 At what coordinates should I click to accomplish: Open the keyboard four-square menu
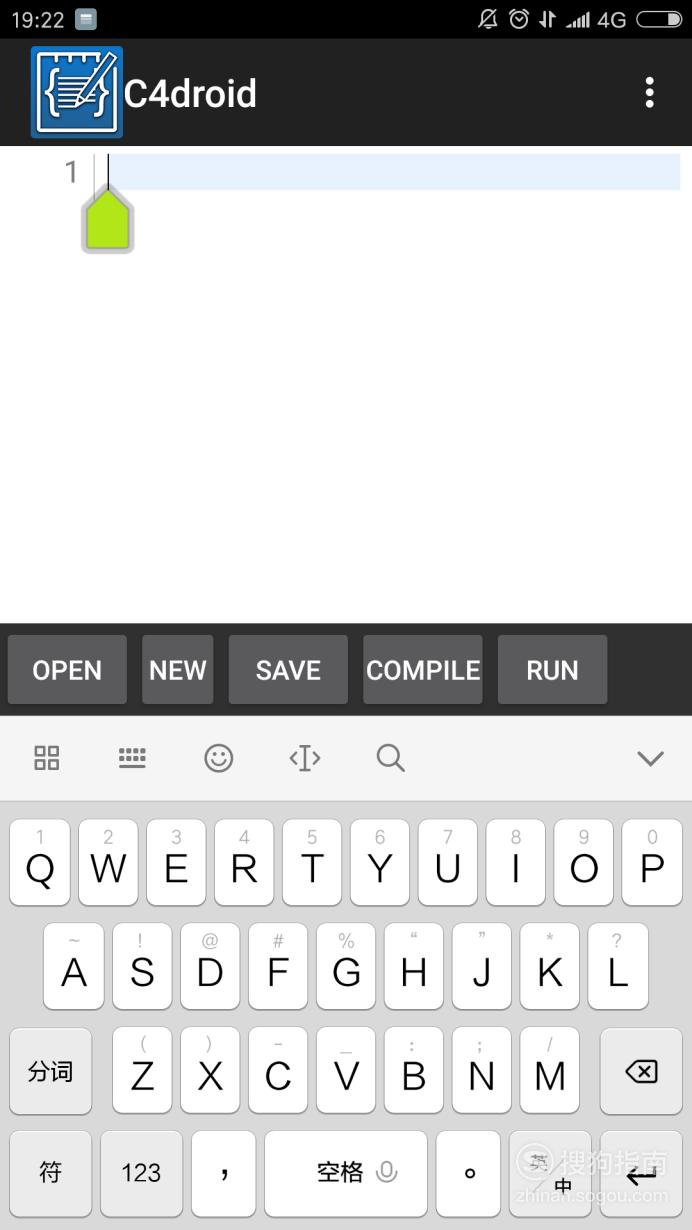click(x=47, y=758)
